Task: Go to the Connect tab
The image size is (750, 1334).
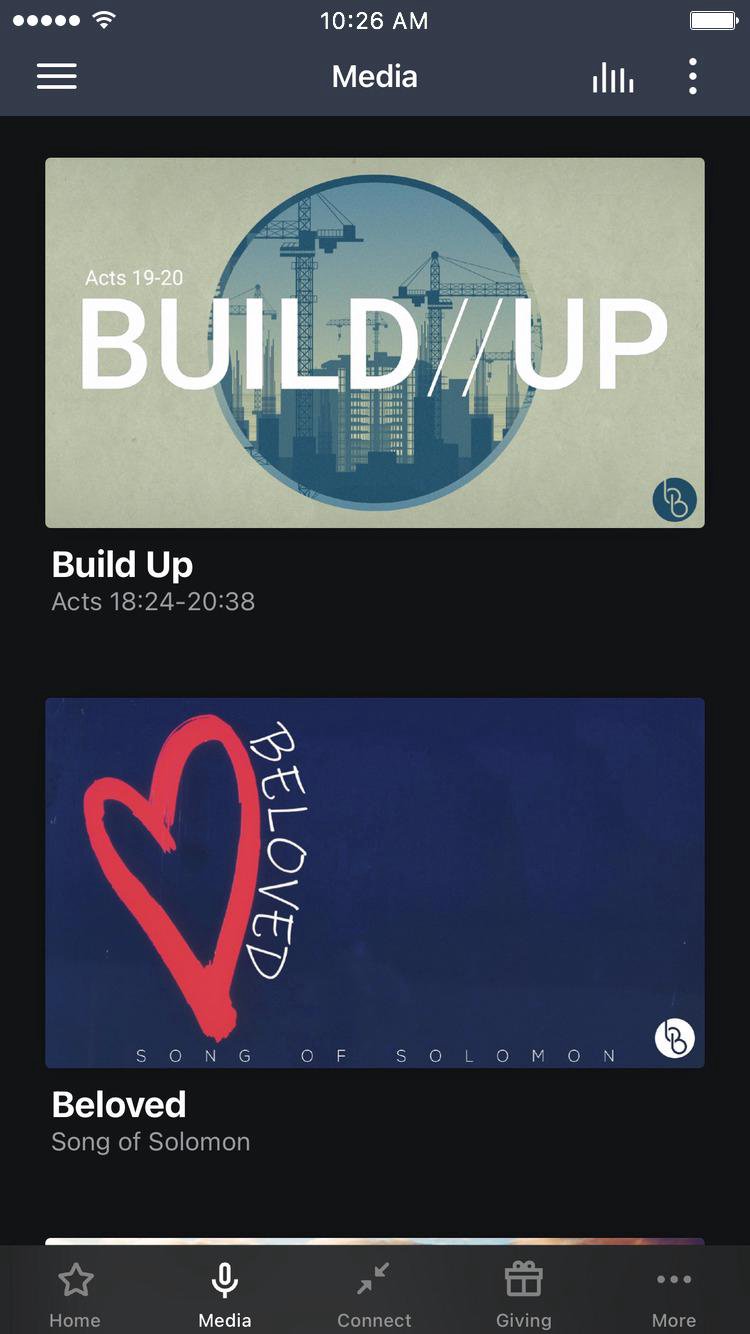Action: pyautogui.click(x=374, y=1294)
